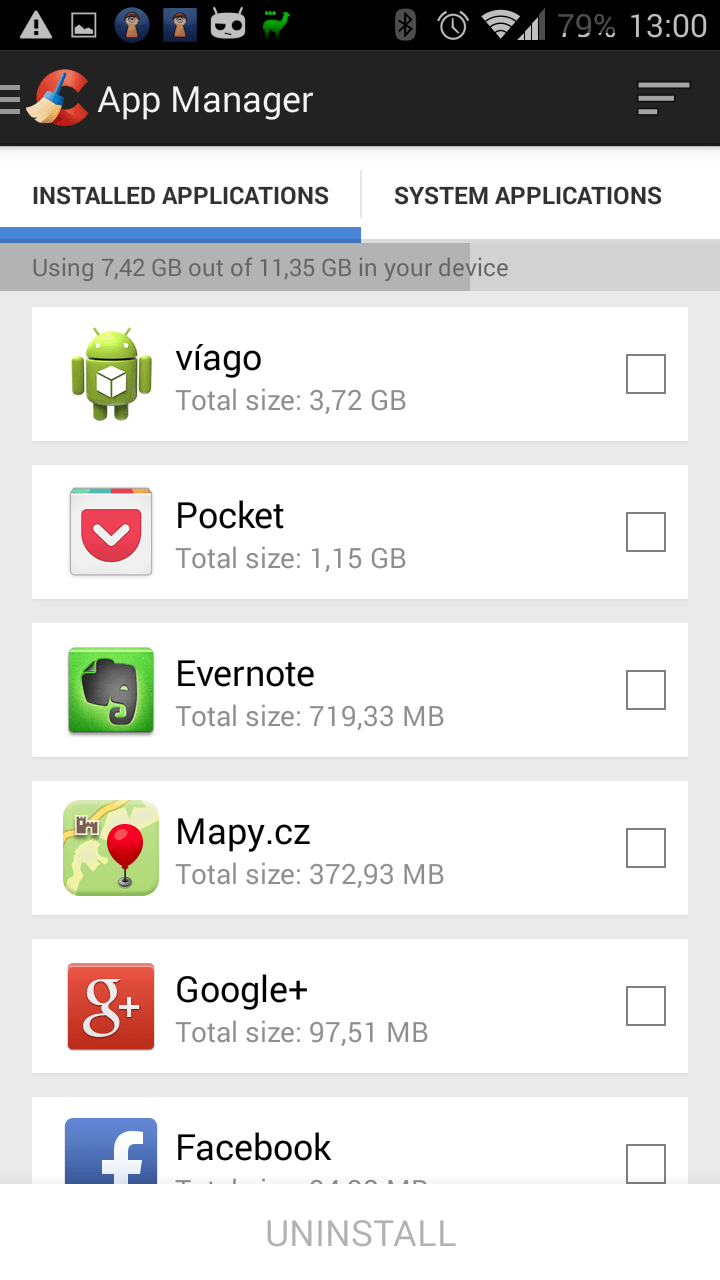Mark the Mapy.cz checkbox

646,848
